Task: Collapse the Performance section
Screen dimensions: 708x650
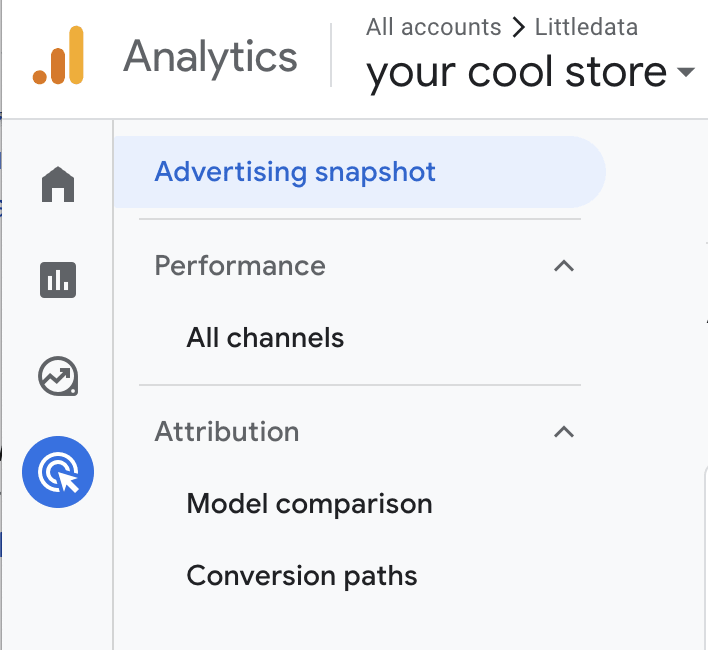Action: (564, 265)
